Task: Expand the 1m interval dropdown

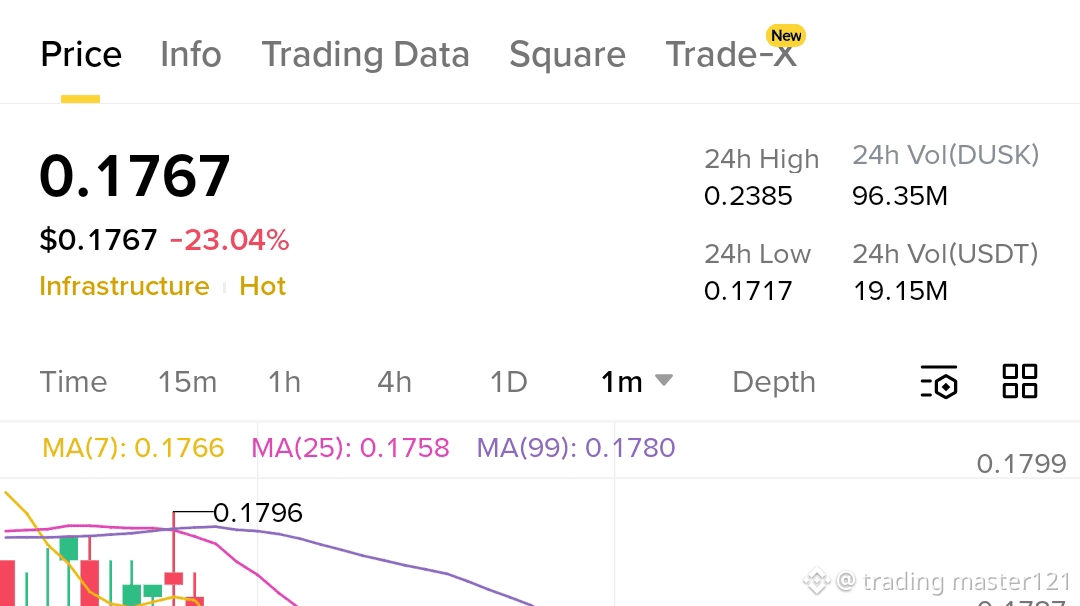Action: tap(636, 382)
